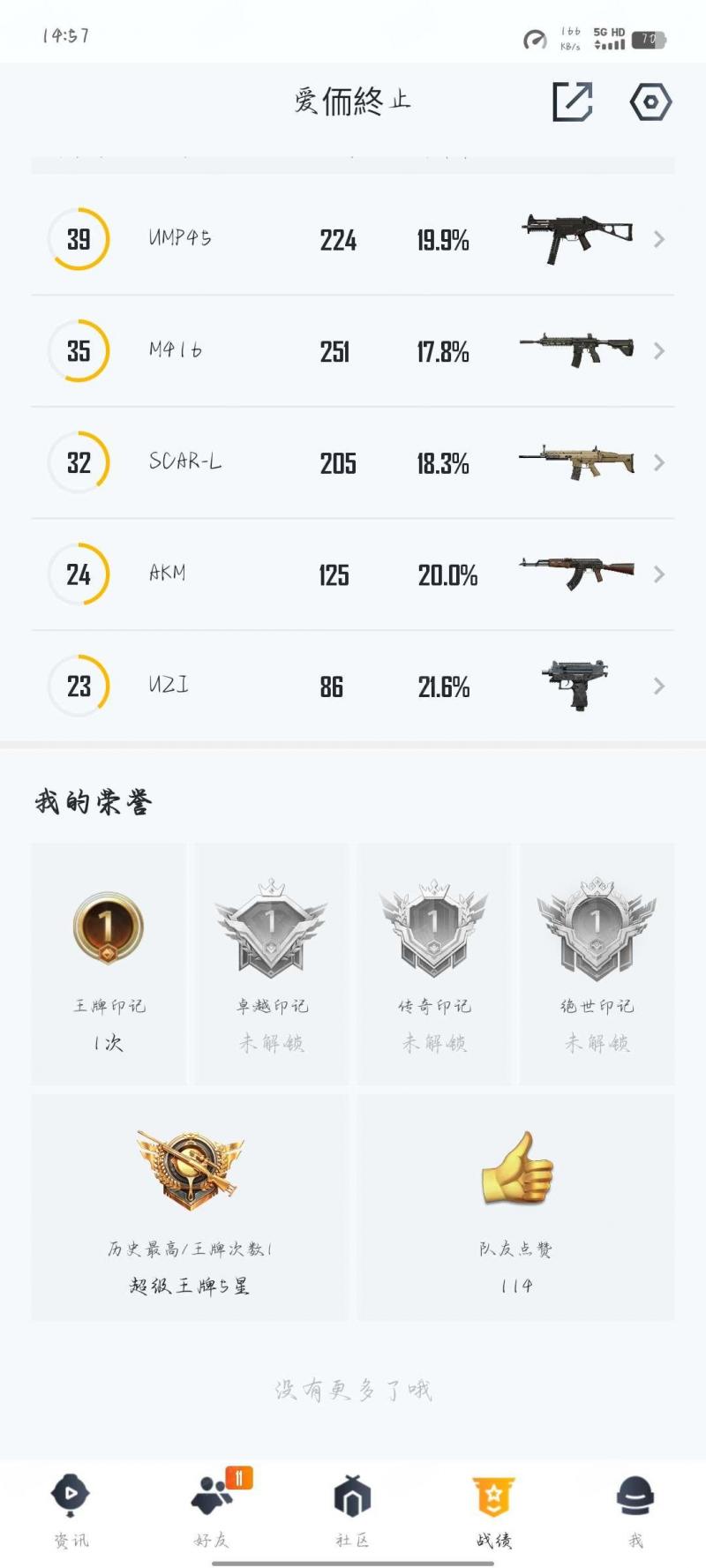Switch to the 资讯 tab
Viewport: 706px width, 1568px height.
click(71, 1511)
